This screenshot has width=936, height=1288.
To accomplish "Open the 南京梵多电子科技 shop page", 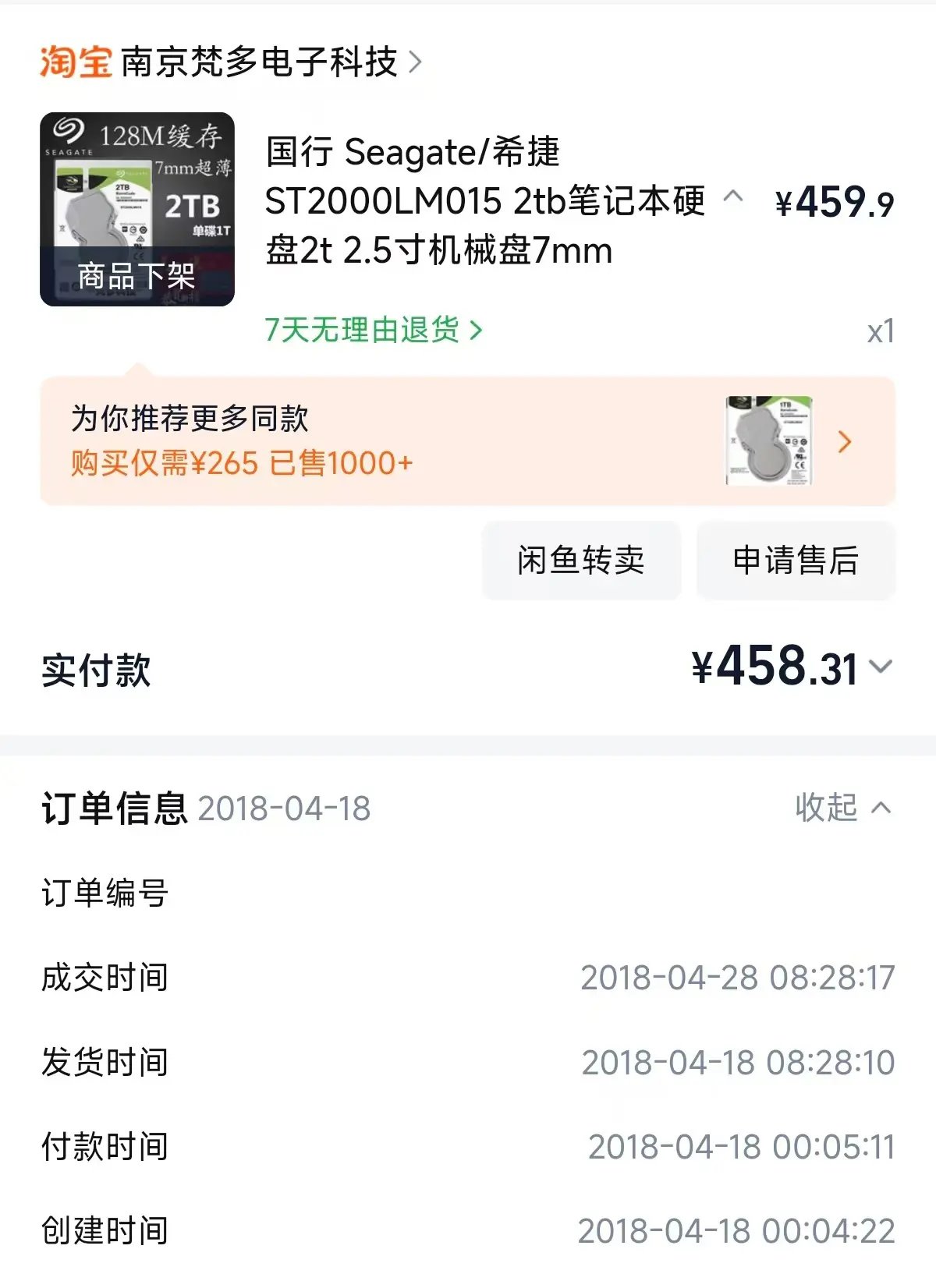I will tap(259, 62).
